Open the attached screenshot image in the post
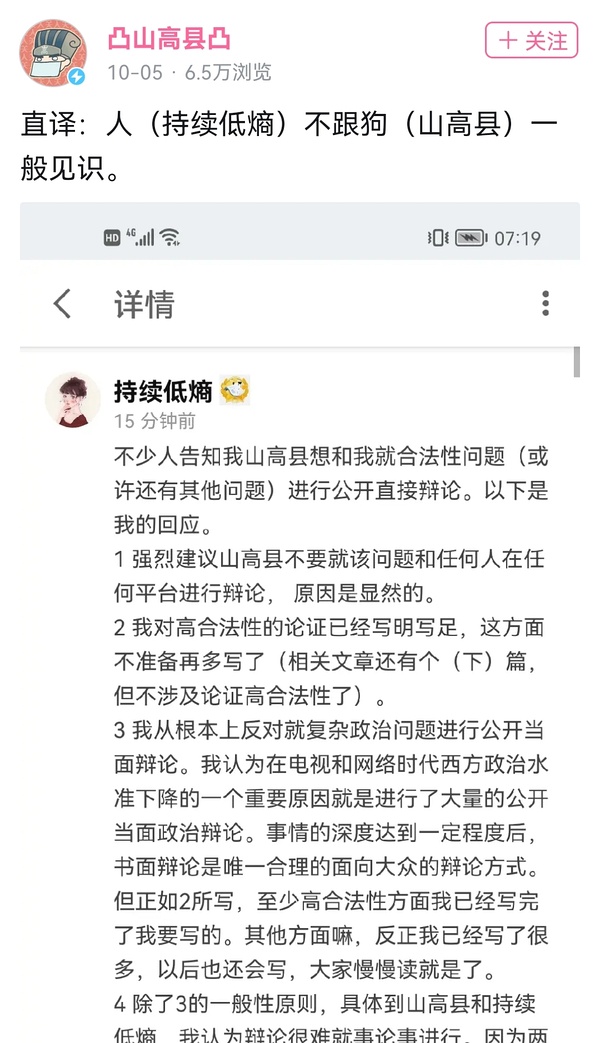 [x=300, y=620]
